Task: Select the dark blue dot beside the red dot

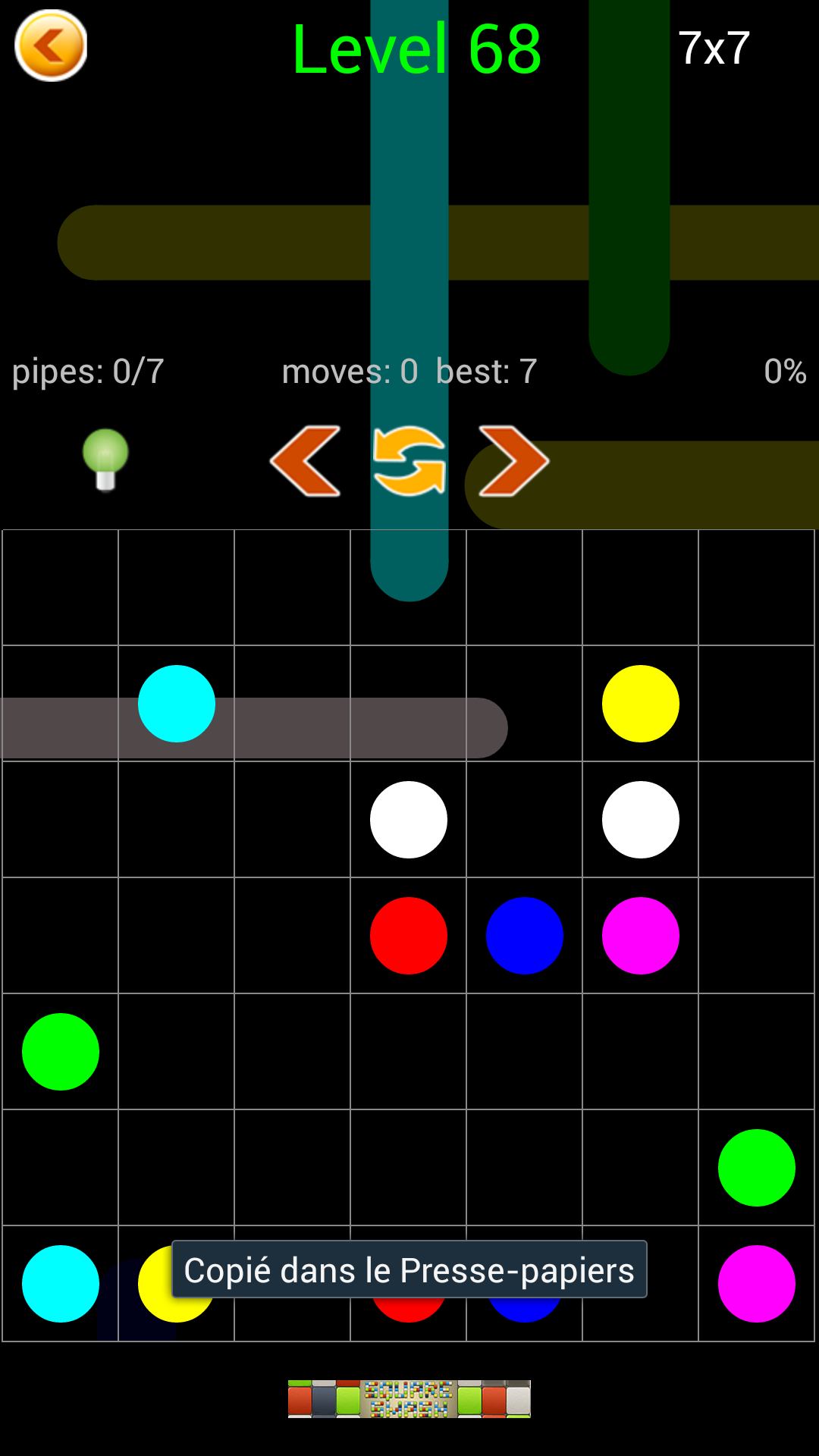Action: click(x=524, y=935)
